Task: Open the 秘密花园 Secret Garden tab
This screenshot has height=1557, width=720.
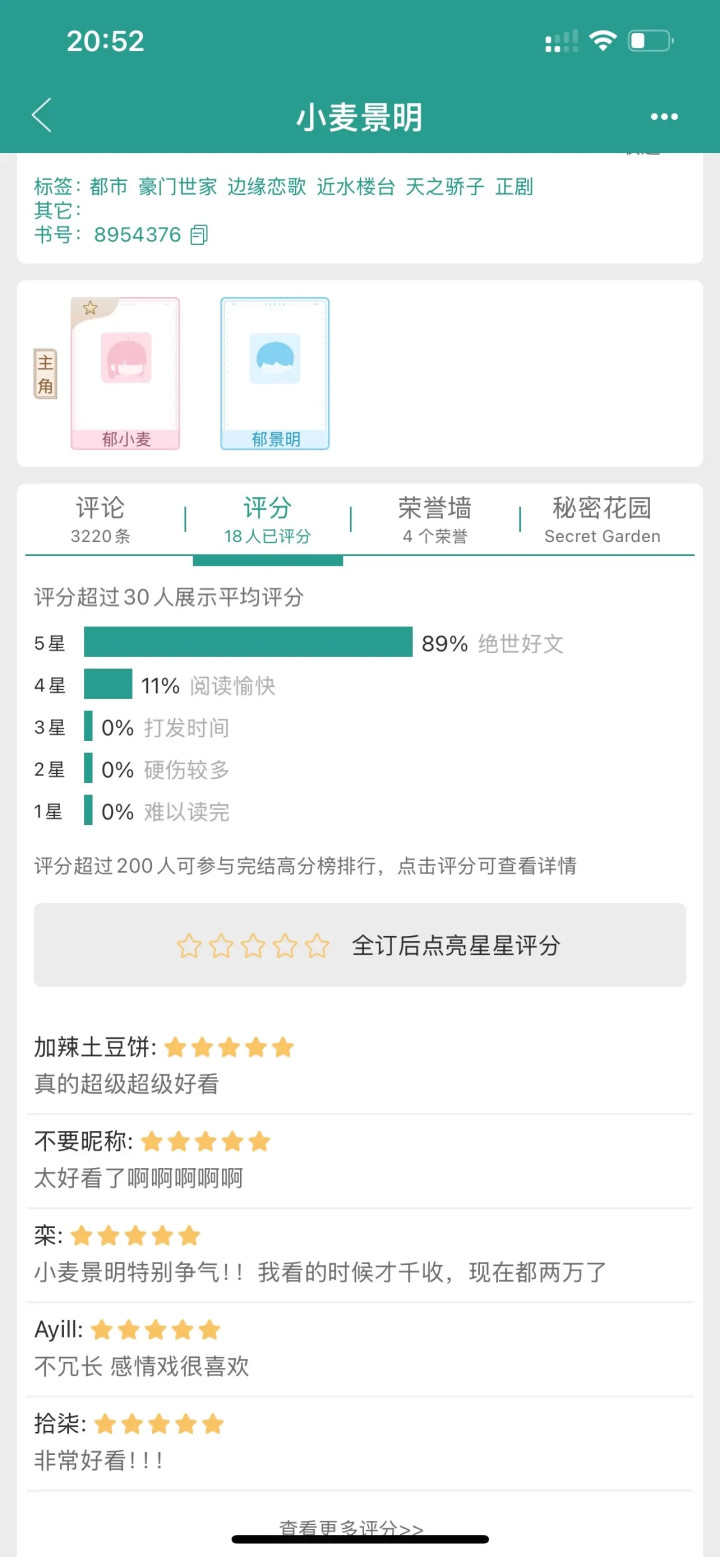Action: [602, 519]
